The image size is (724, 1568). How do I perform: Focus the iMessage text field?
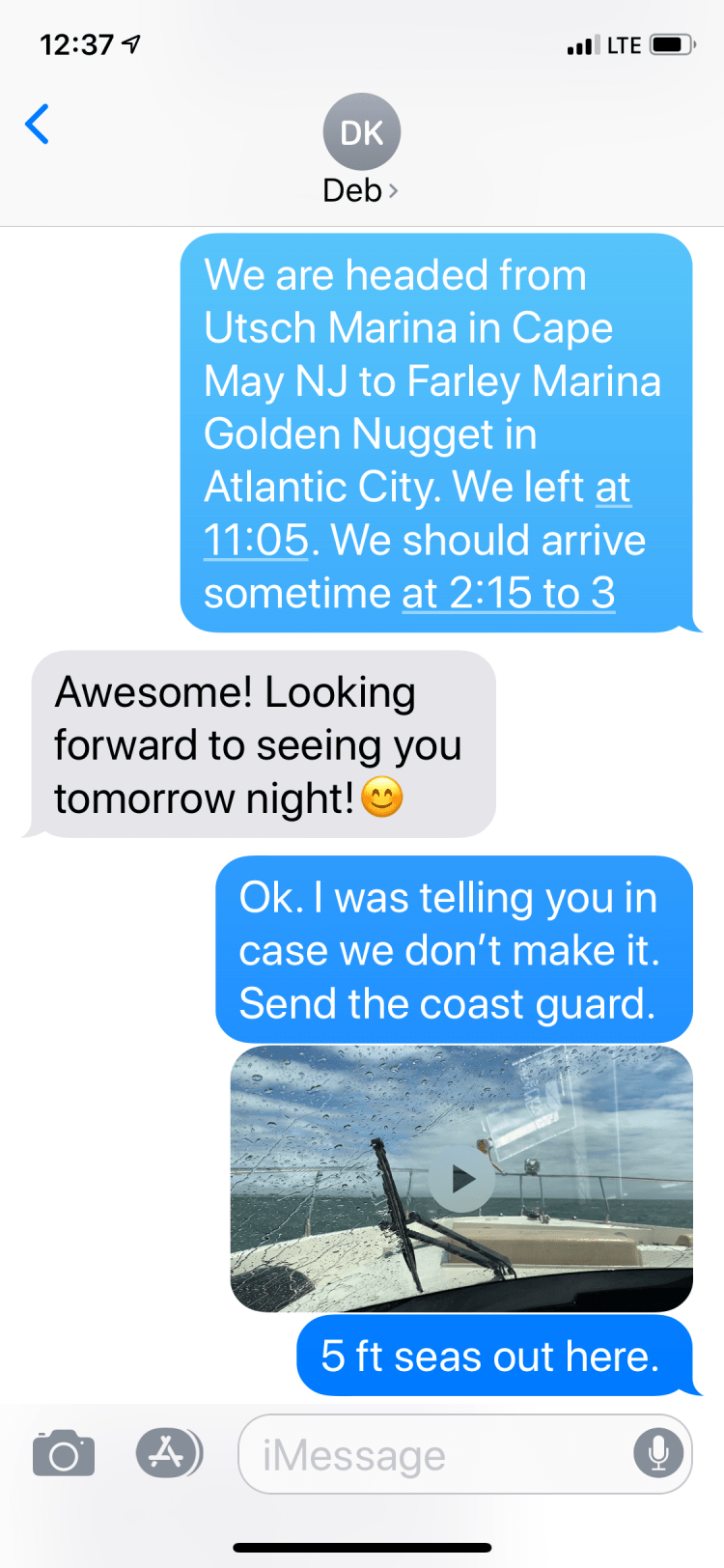(434, 1454)
